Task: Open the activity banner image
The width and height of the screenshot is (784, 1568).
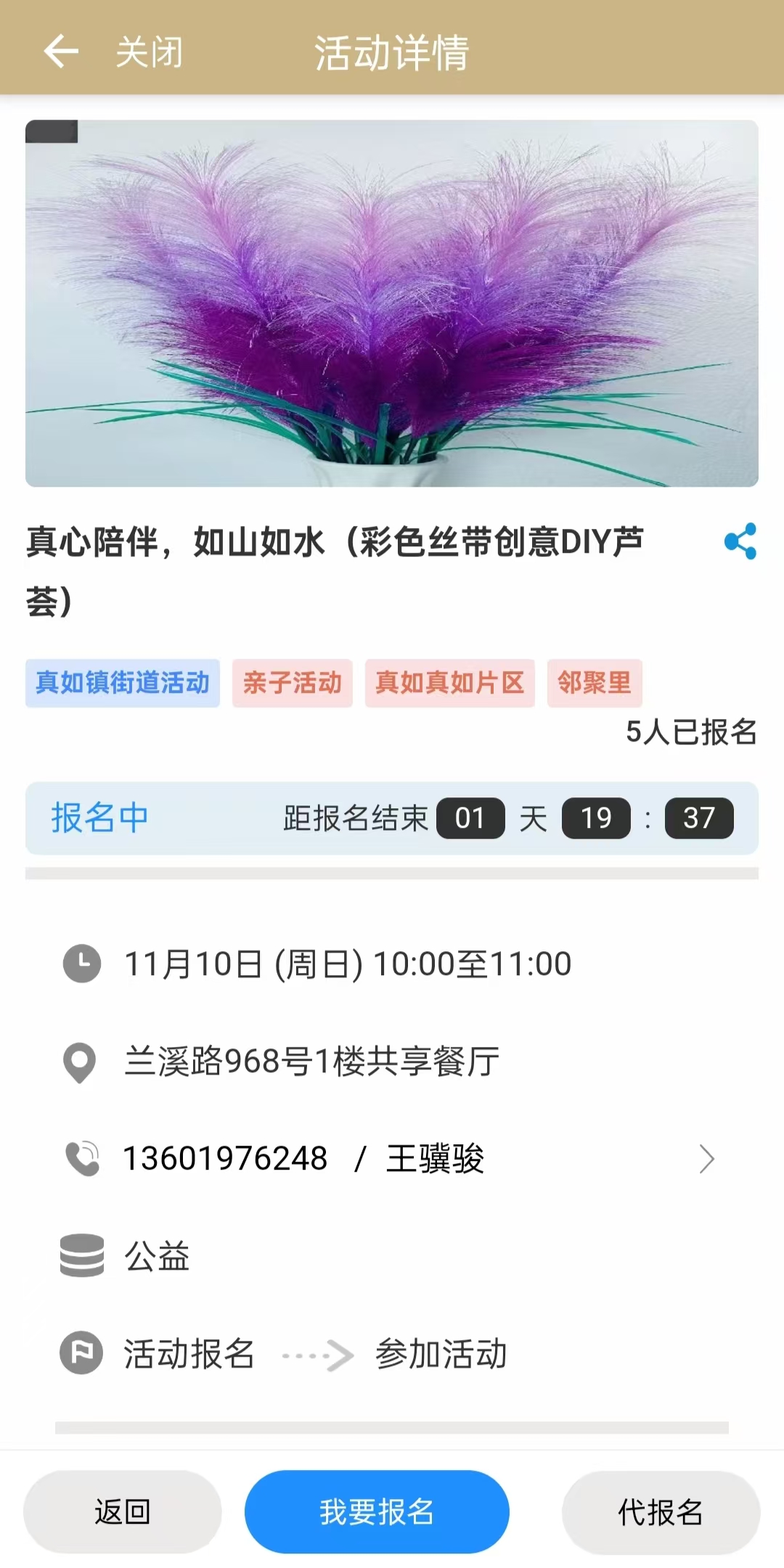Action: [x=392, y=303]
